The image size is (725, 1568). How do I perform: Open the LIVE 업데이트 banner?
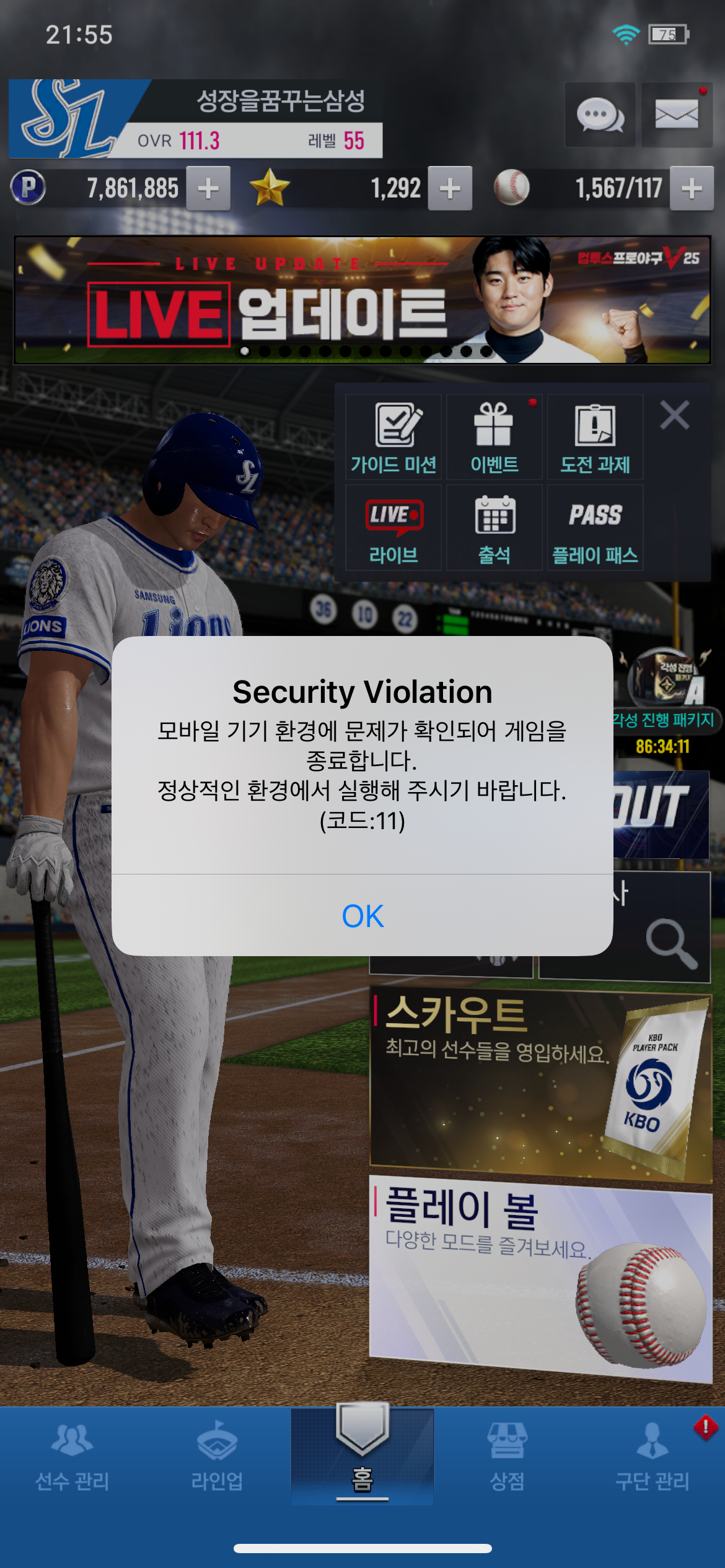[x=362, y=300]
